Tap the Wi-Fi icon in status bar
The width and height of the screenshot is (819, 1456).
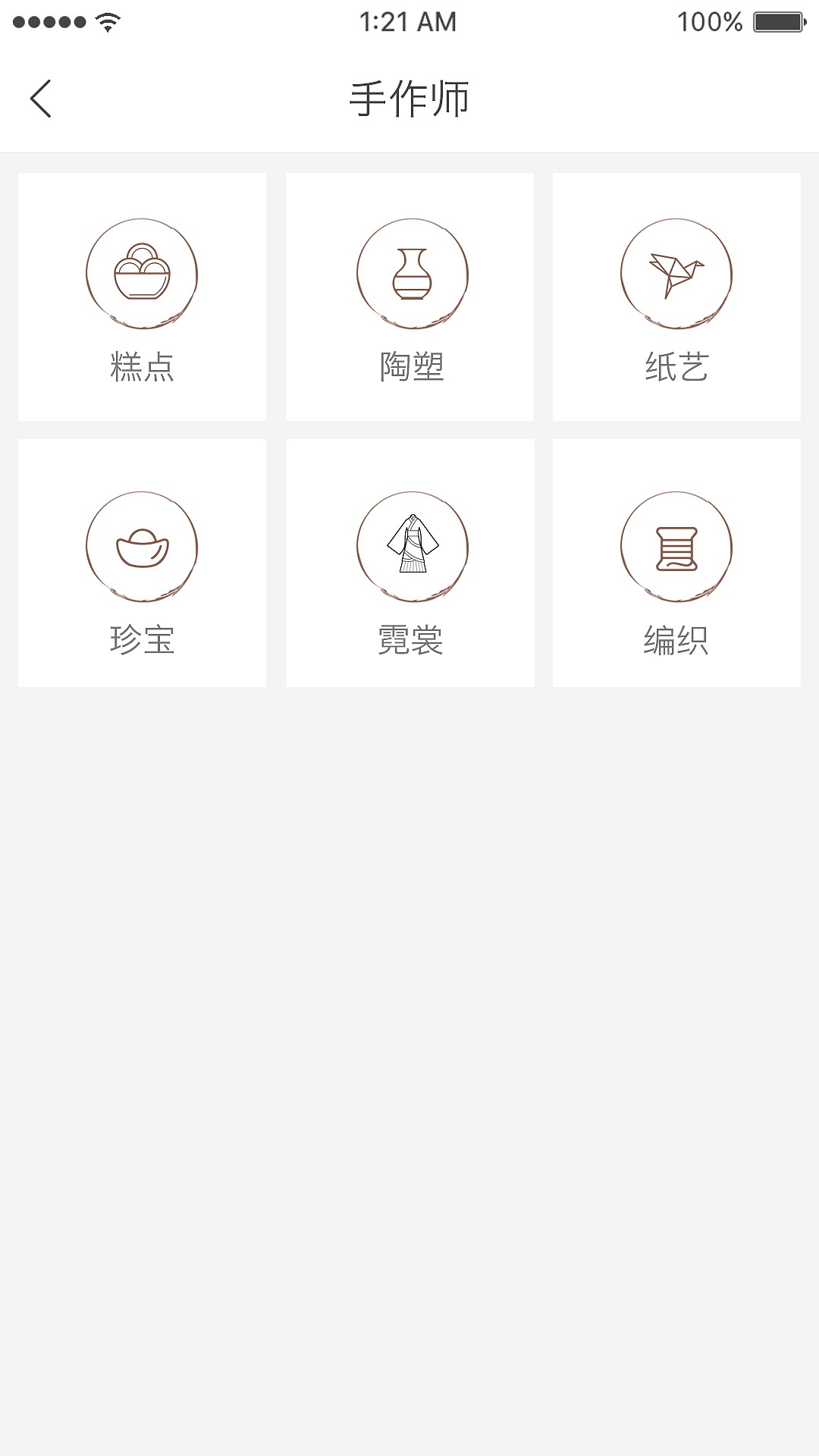coord(108,21)
